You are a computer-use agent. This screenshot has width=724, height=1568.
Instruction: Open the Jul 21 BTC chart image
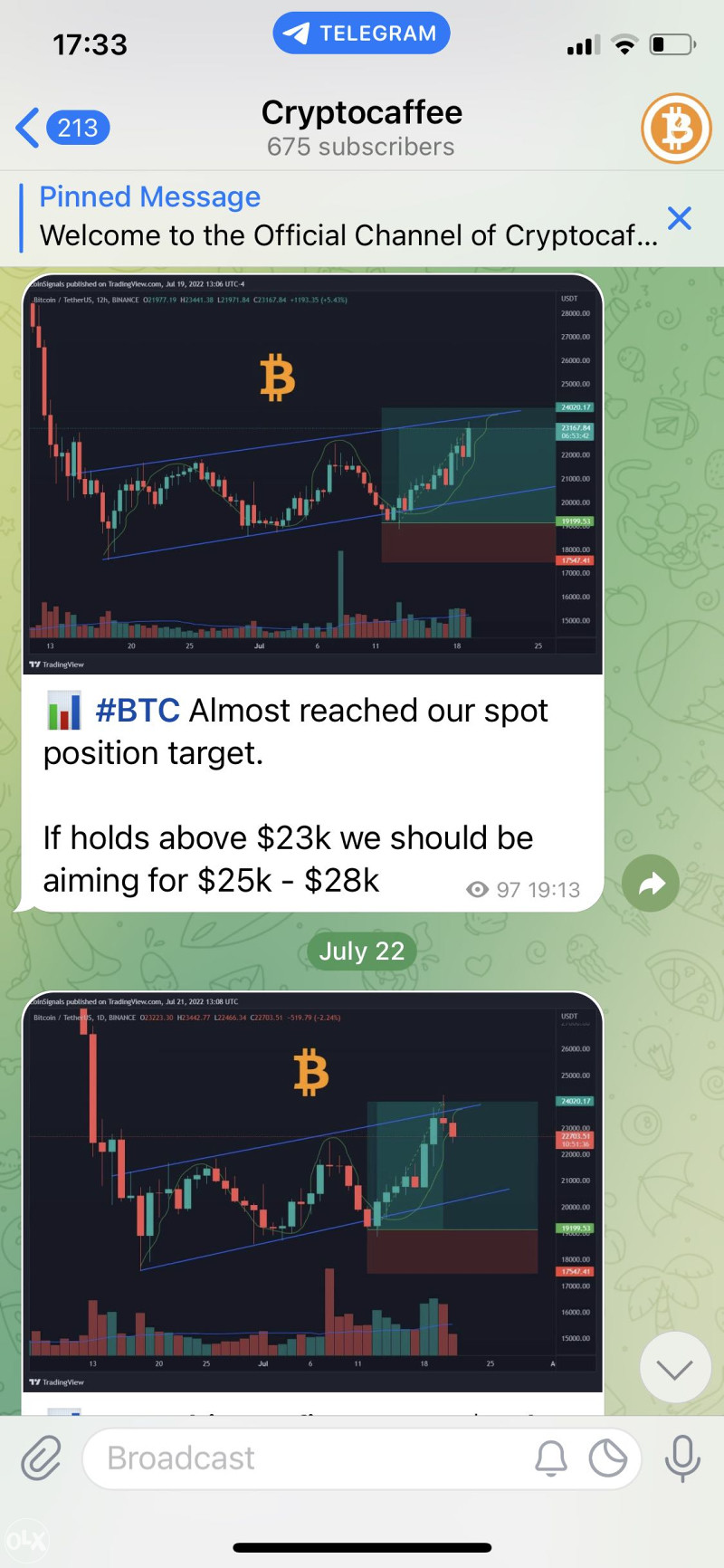coord(311,1191)
